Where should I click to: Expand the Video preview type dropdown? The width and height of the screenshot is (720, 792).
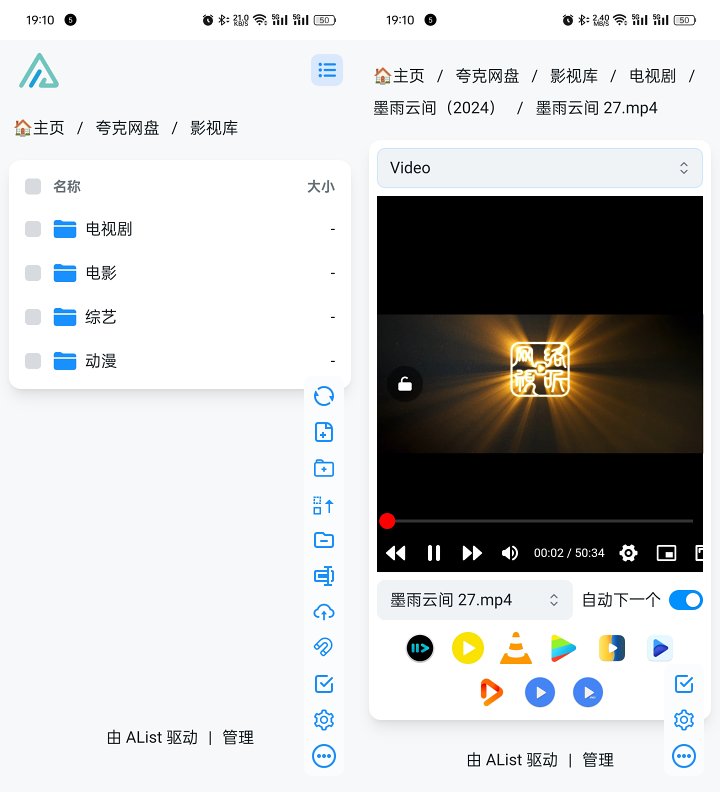[540, 168]
